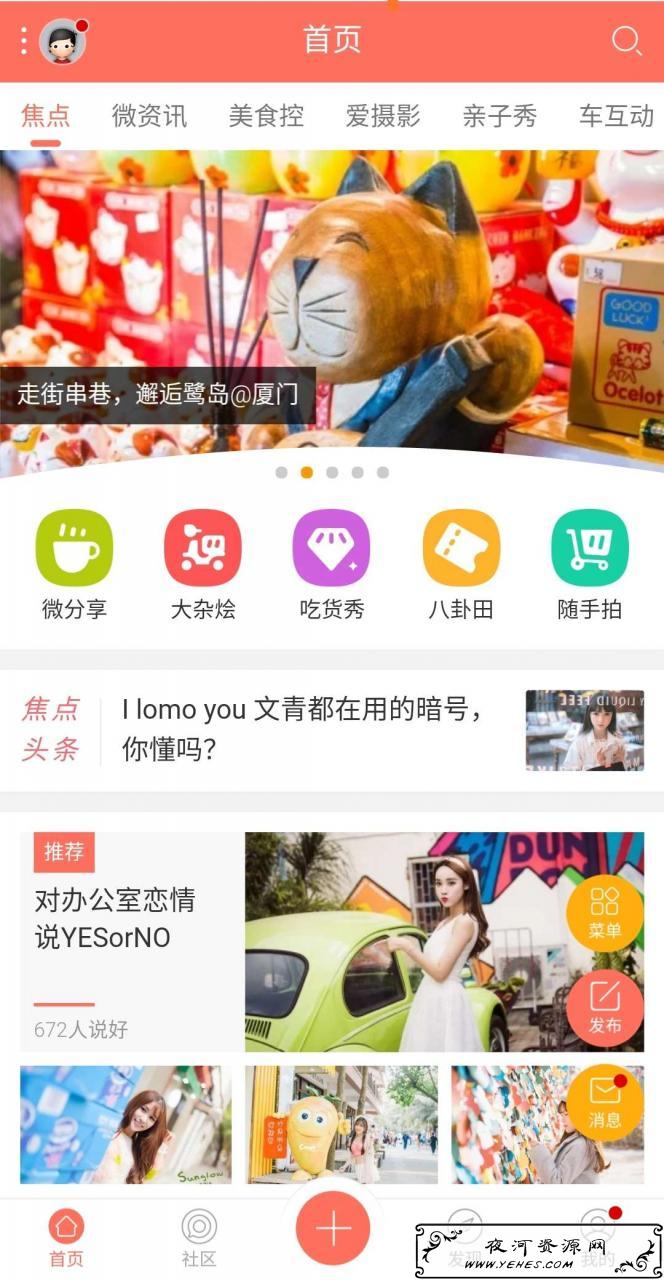The image size is (664, 1280).
Task: Tap the floating 发布 button
Action: point(605,1007)
